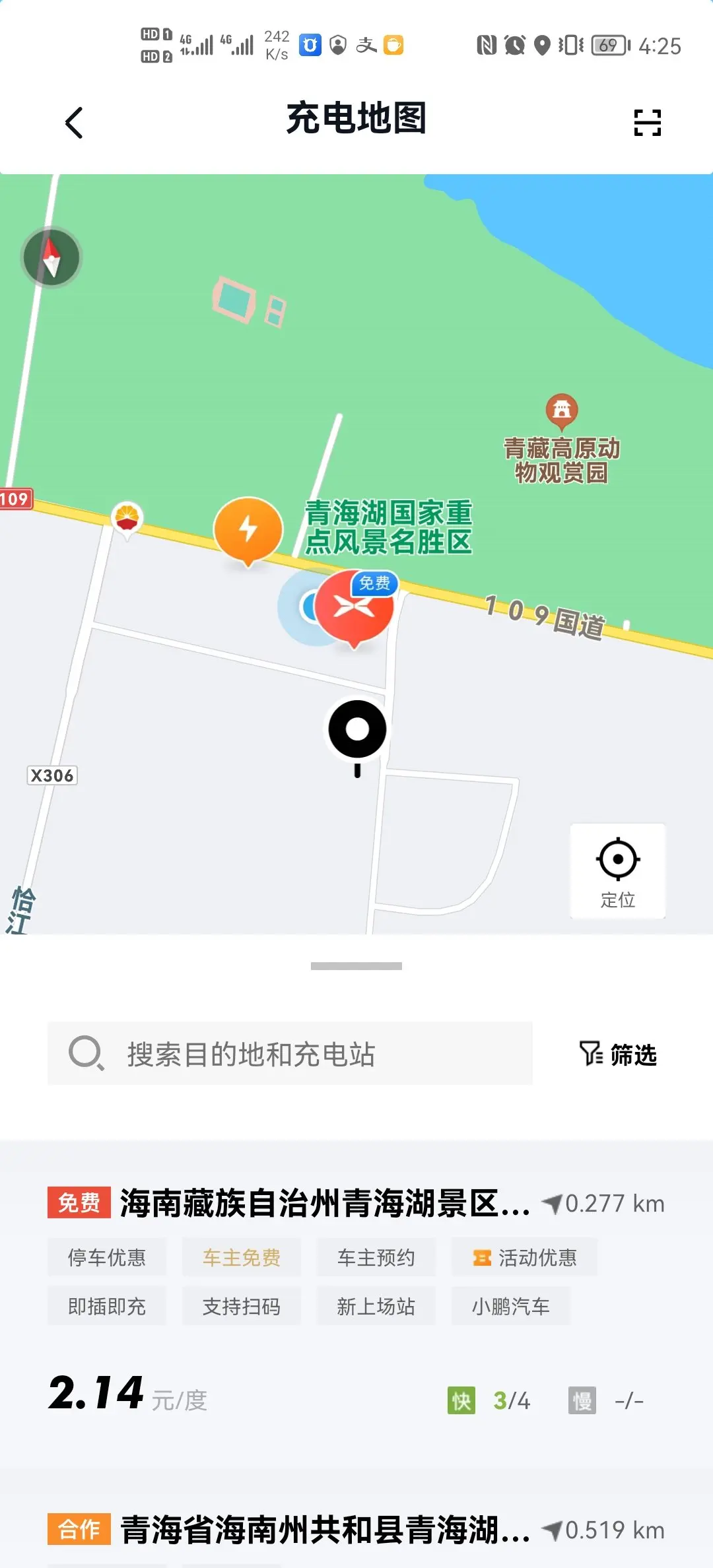Image resolution: width=713 pixels, height=1568 pixels.
Task: Open the 筛选 filter options
Action: pyautogui.click(x=618, y=1054)
